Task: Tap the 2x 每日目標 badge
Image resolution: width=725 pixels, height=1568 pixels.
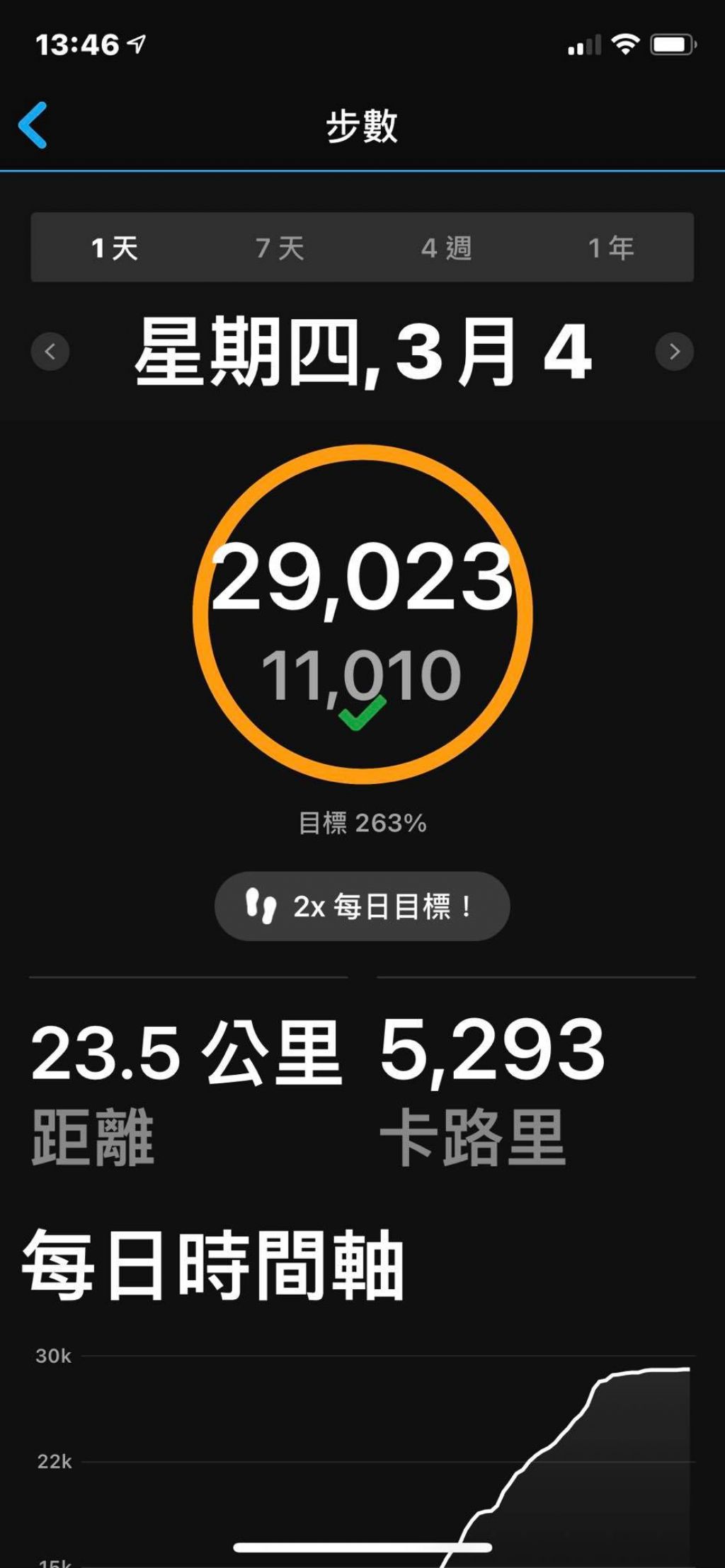Action: click(362, 906)
